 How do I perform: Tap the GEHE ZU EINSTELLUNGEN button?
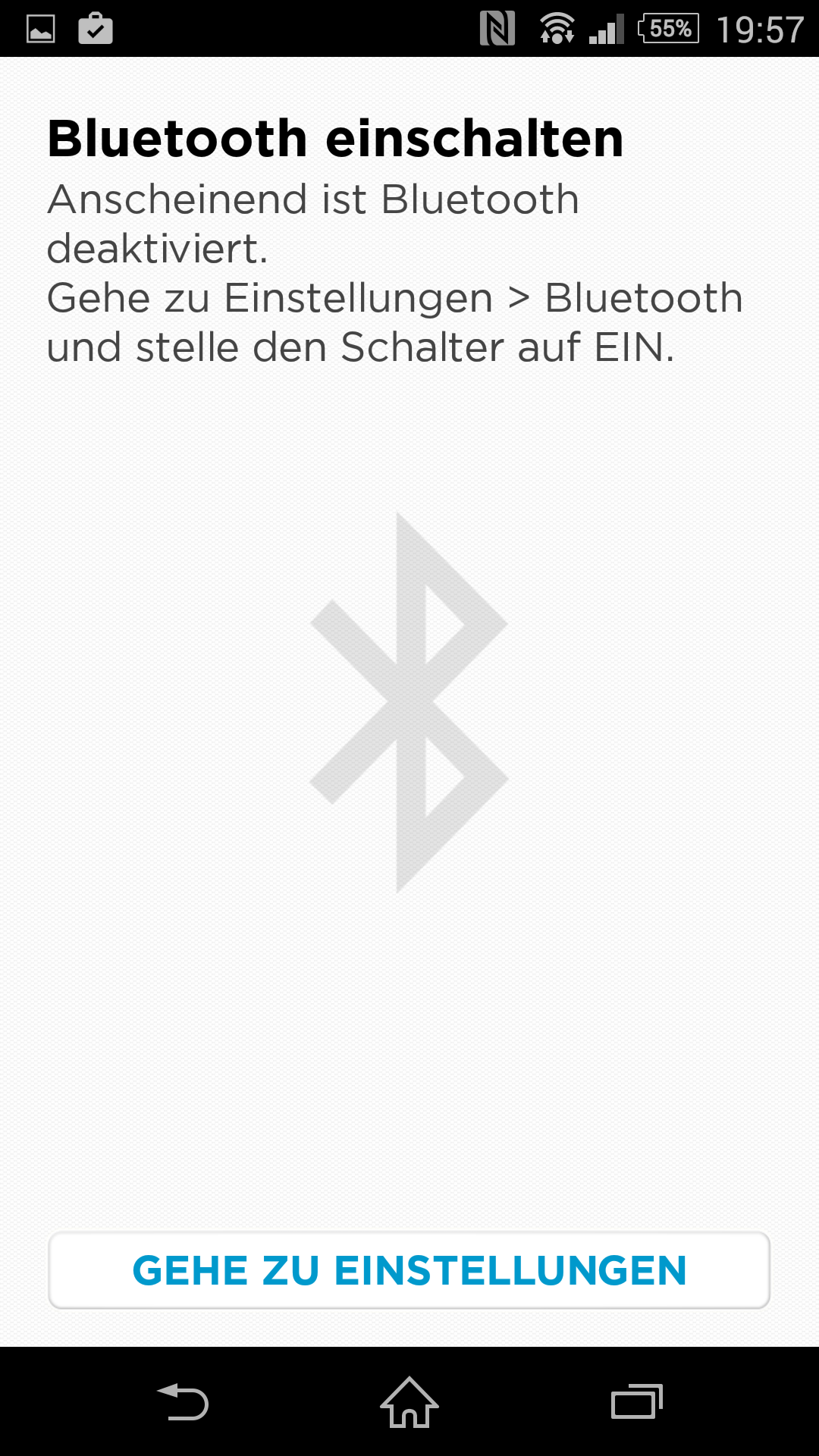point(409,1270)
